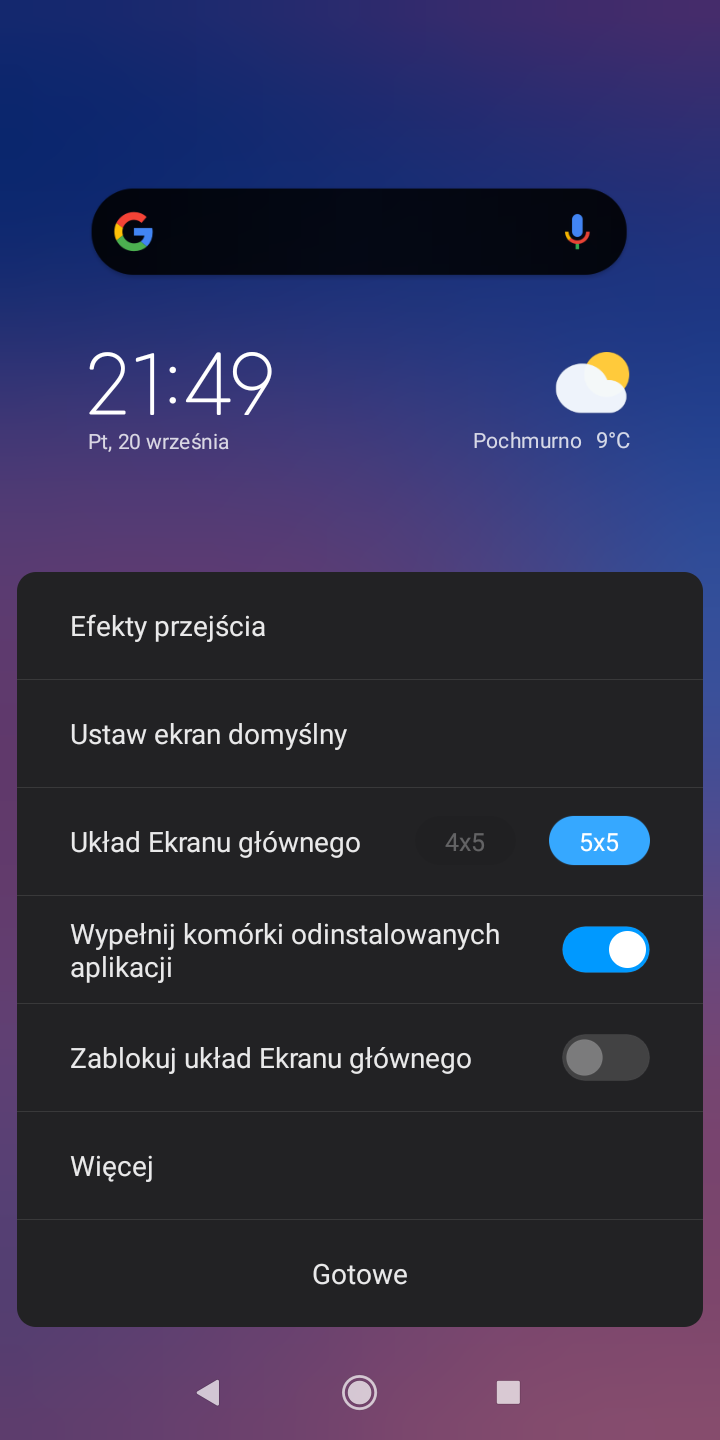Open calendar by tapping the date
The height and width of the screenshot is (1440, 720).
(x=160, y=441)
